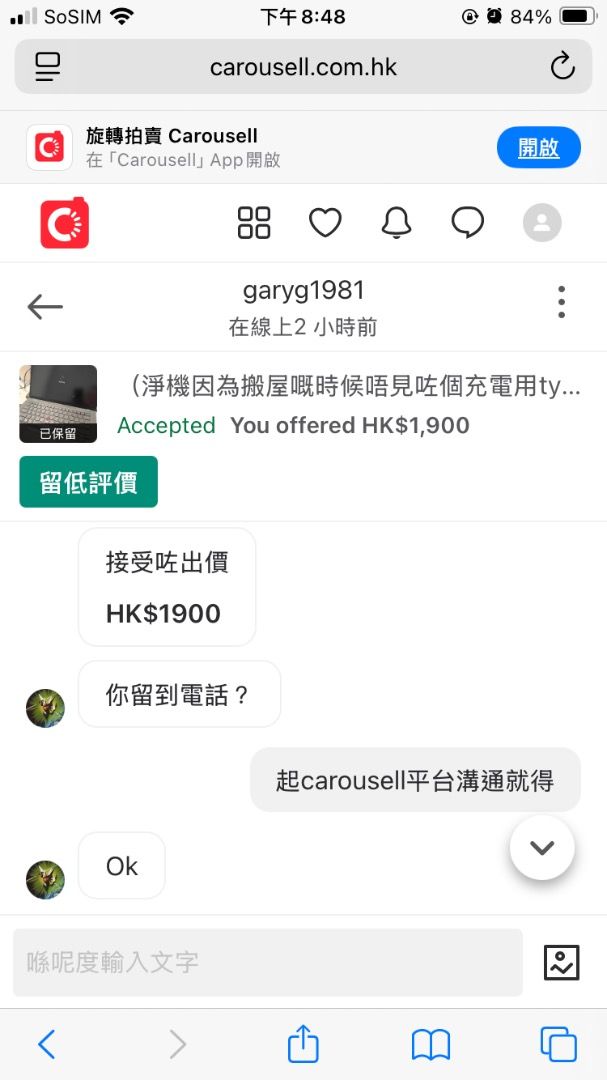Share the page from Safari toolbar
The height and width of the screenshot is (1080, 607).
[x=303, y=1045]
